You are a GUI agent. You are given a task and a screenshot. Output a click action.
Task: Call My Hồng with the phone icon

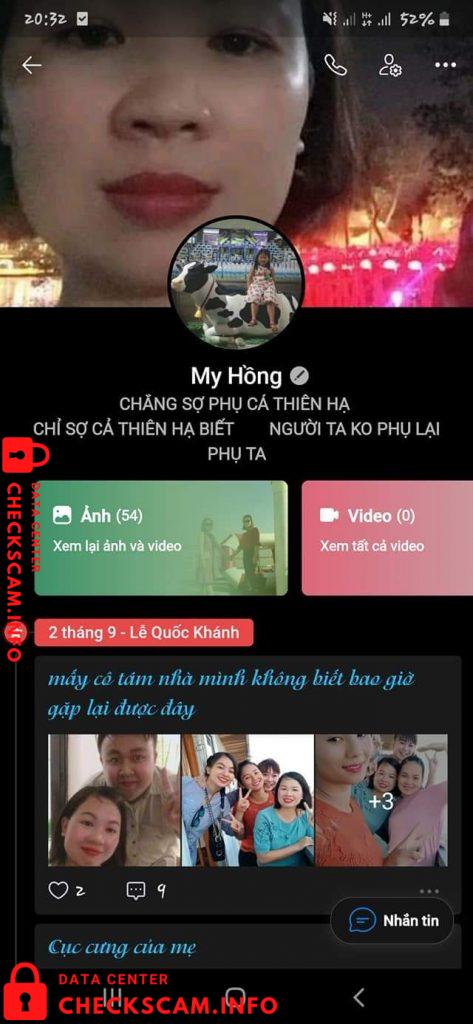(x=336, y=65)
